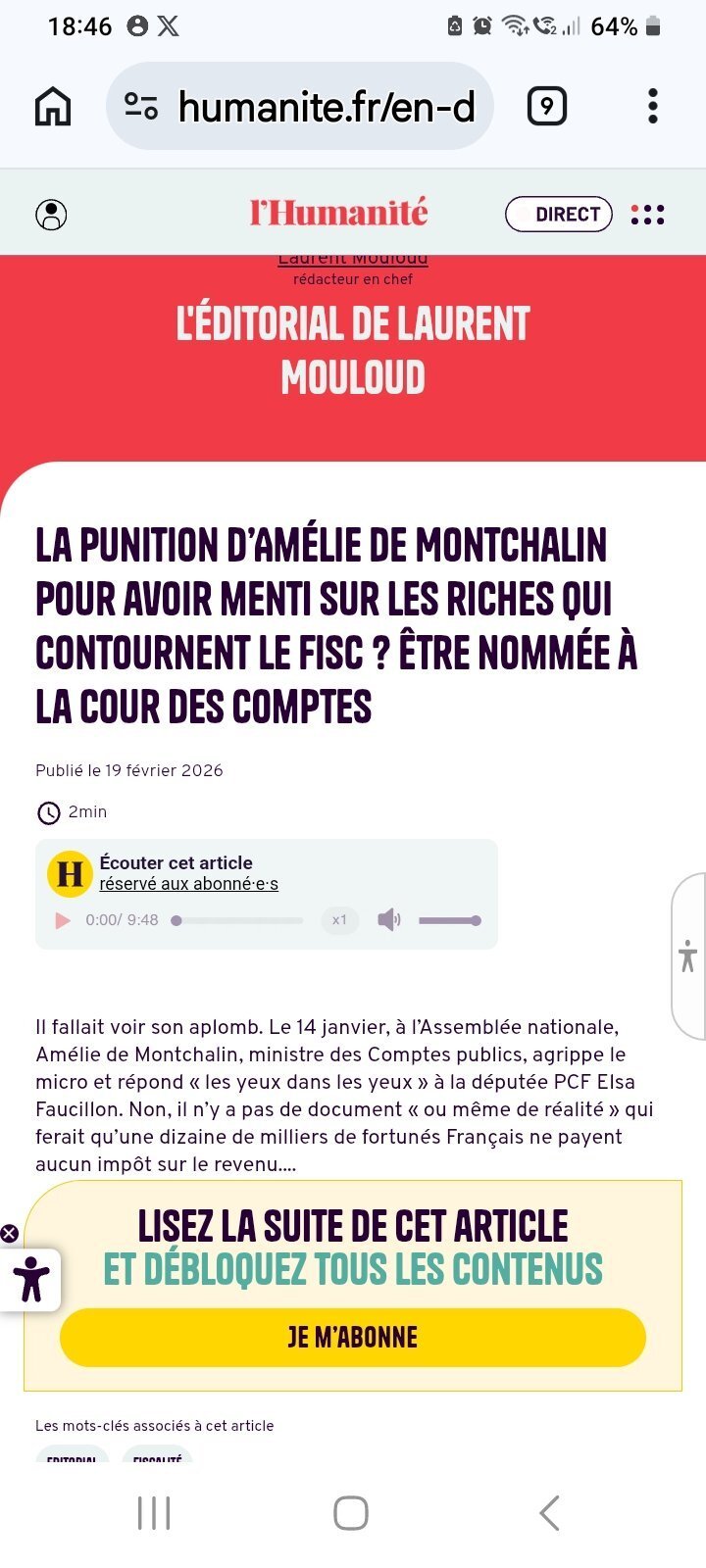Open the user account icon
706x1568 pixels.
pyautogui.click(x=51, y=215)
